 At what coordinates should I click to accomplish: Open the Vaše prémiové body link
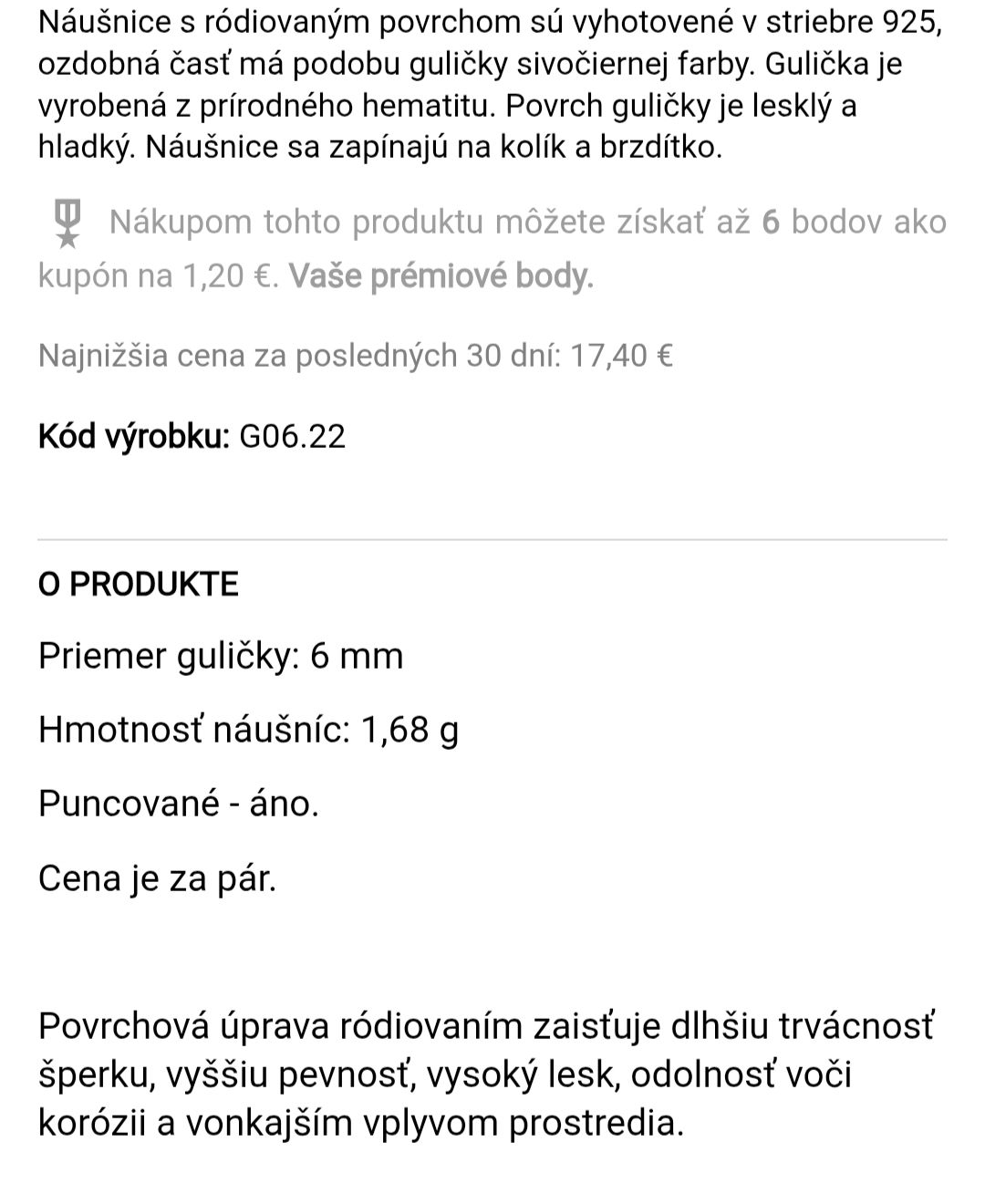coord(441,275)
